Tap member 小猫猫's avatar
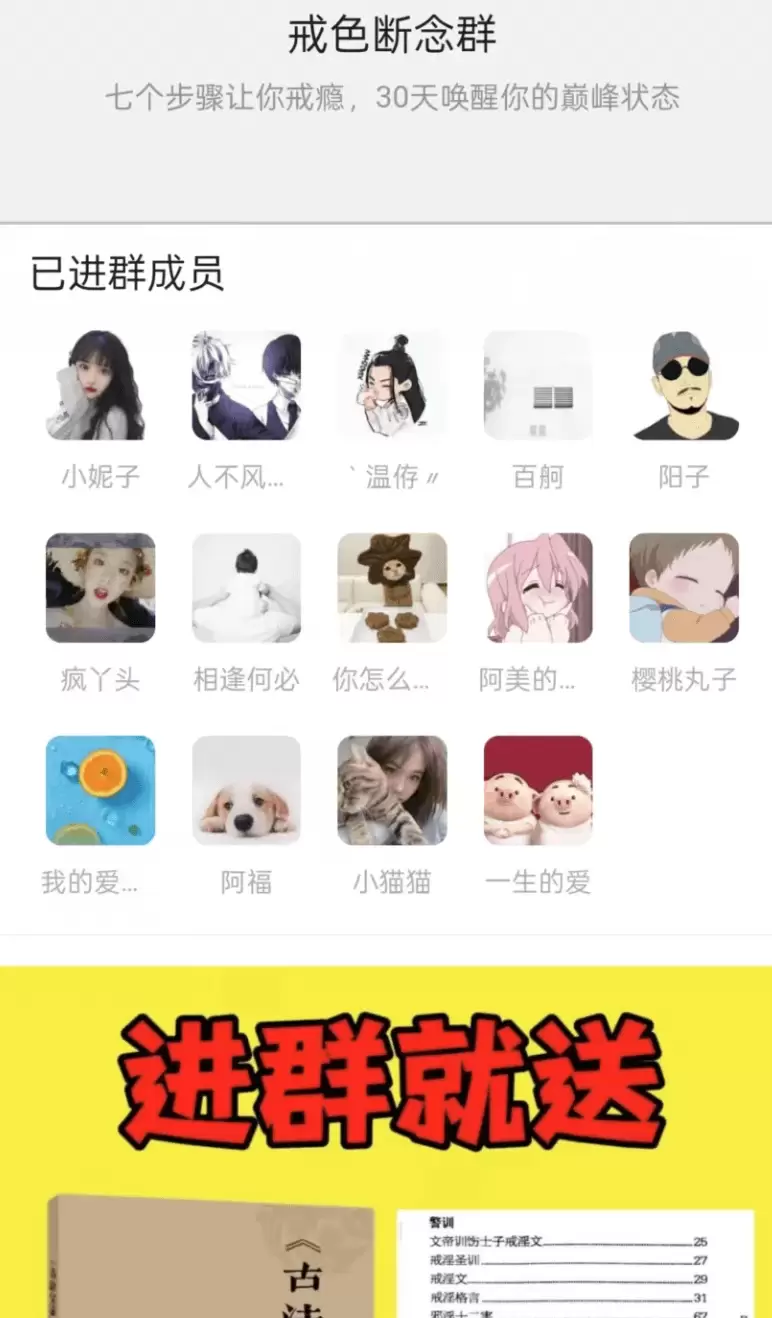 [x=392, y=791]
